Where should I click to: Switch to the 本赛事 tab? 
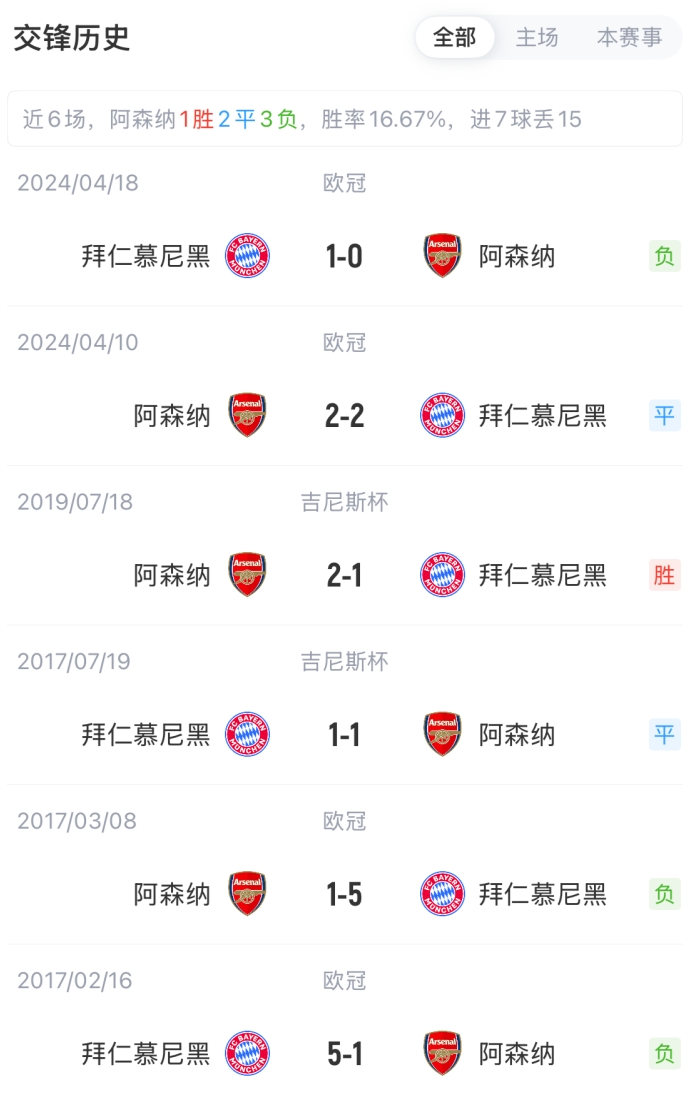pos(629,38)
